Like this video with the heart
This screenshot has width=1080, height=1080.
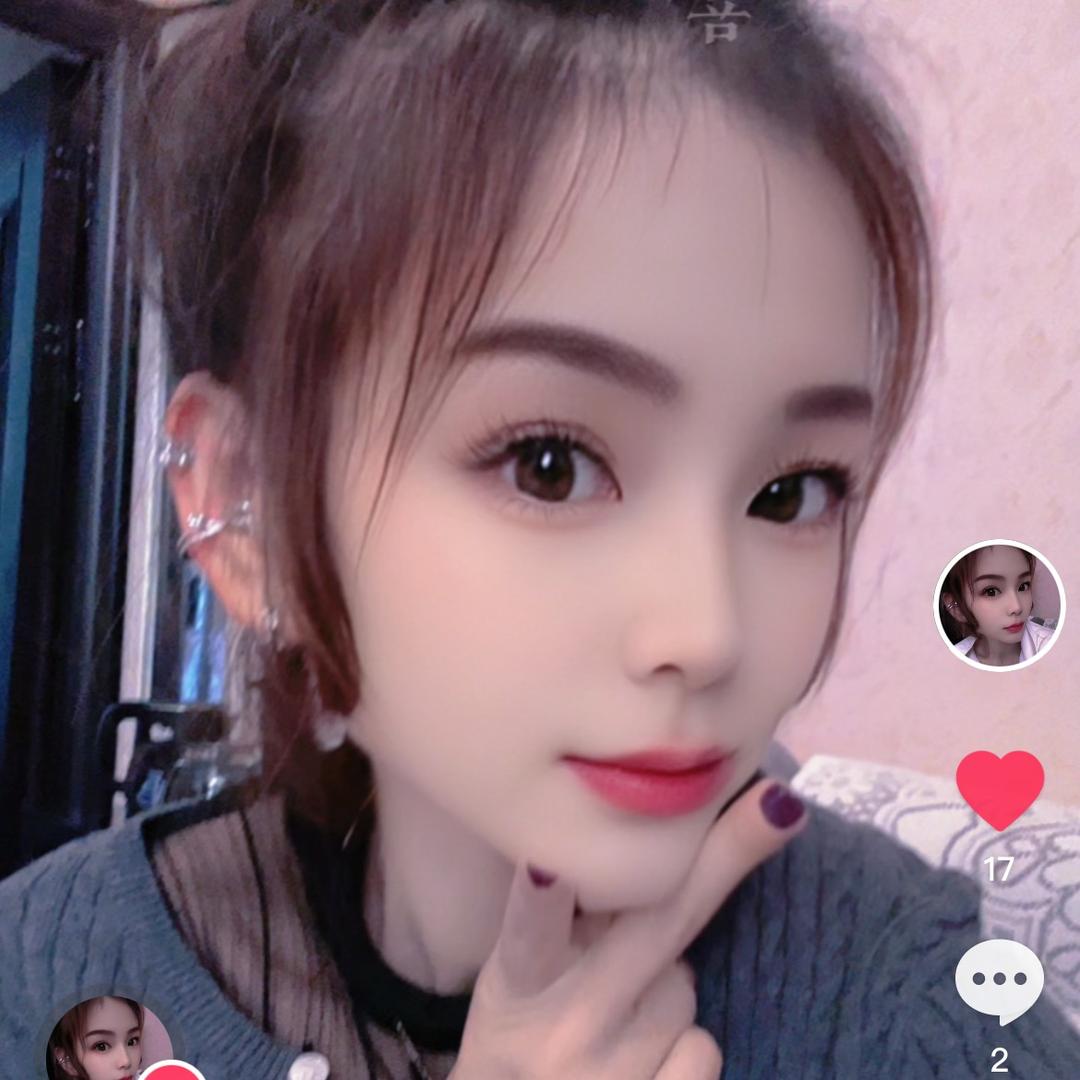click(999, 790)
